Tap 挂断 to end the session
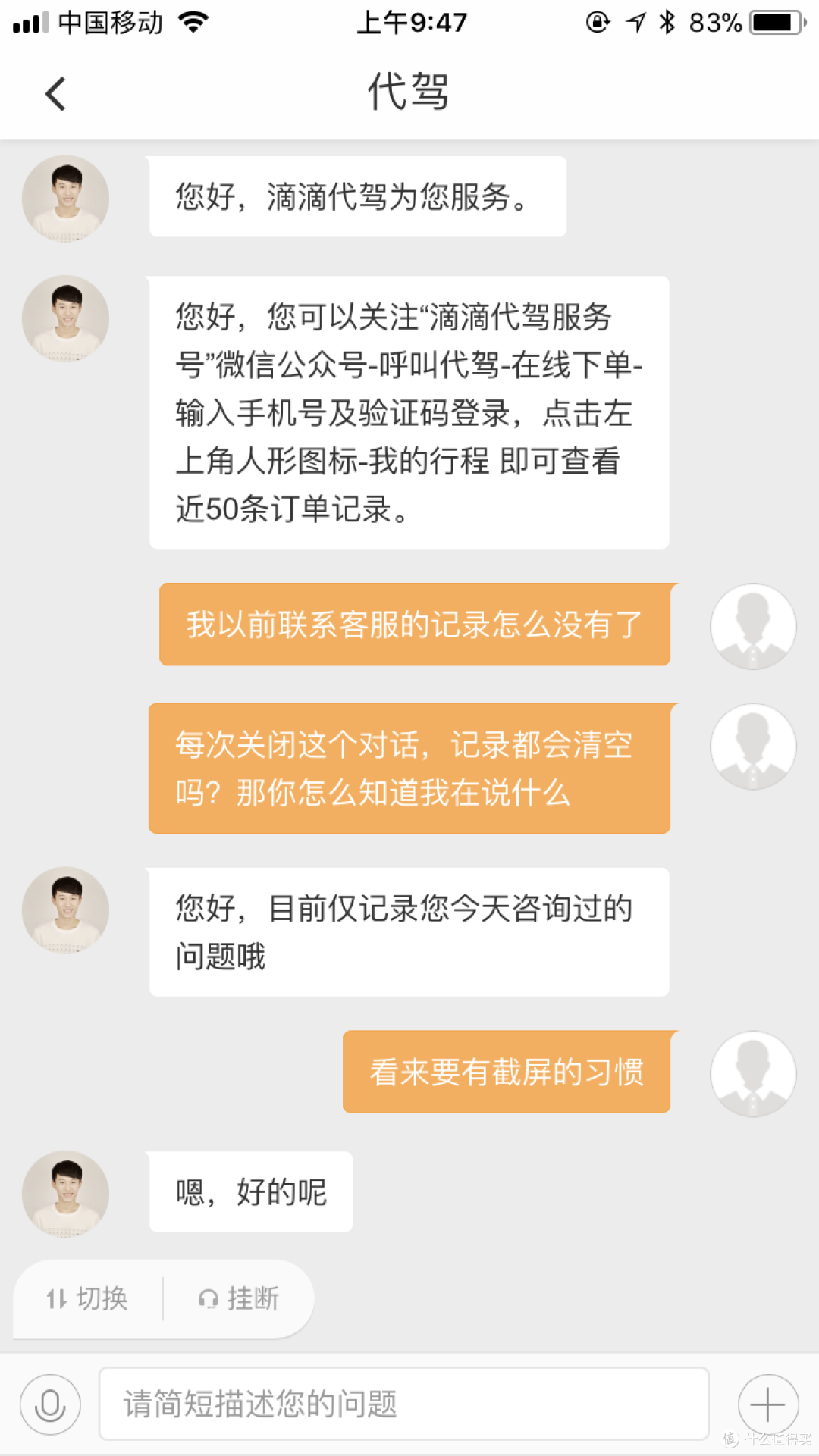 click(x=239, y=1298)
